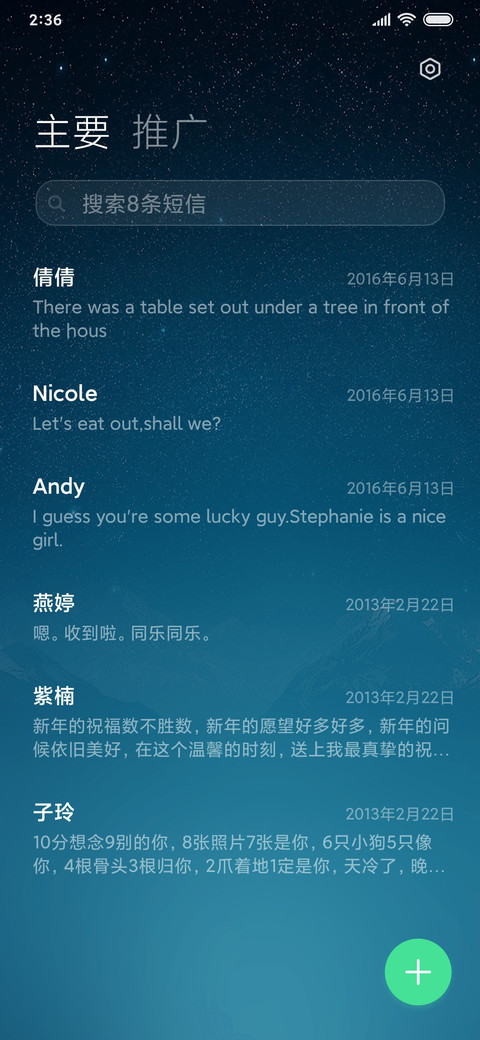
Task: Open Nicole's message thread
Action: pos(240,407)
